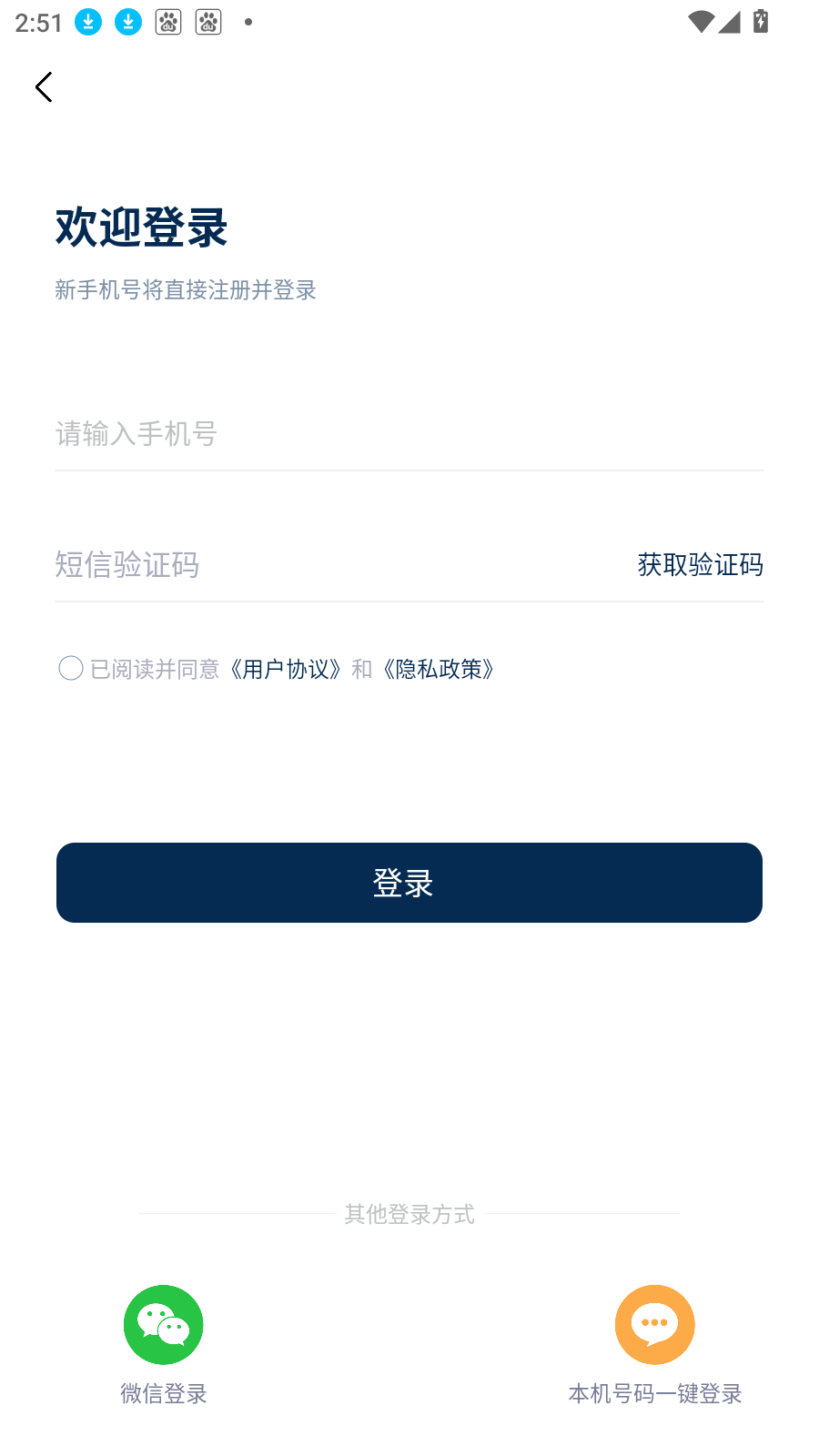The image size is (819, 1456).
Task: Open the 《用户协议》 link
Action: coord(286,670)
